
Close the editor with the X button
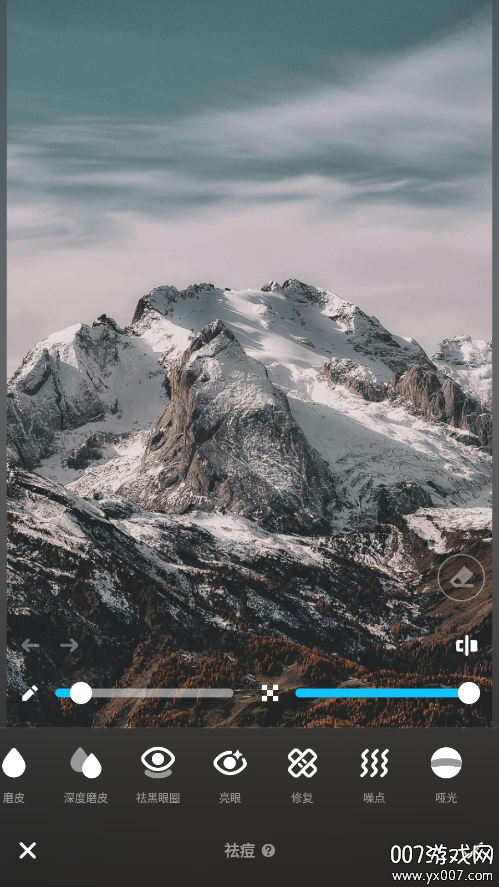coord(28,850)
